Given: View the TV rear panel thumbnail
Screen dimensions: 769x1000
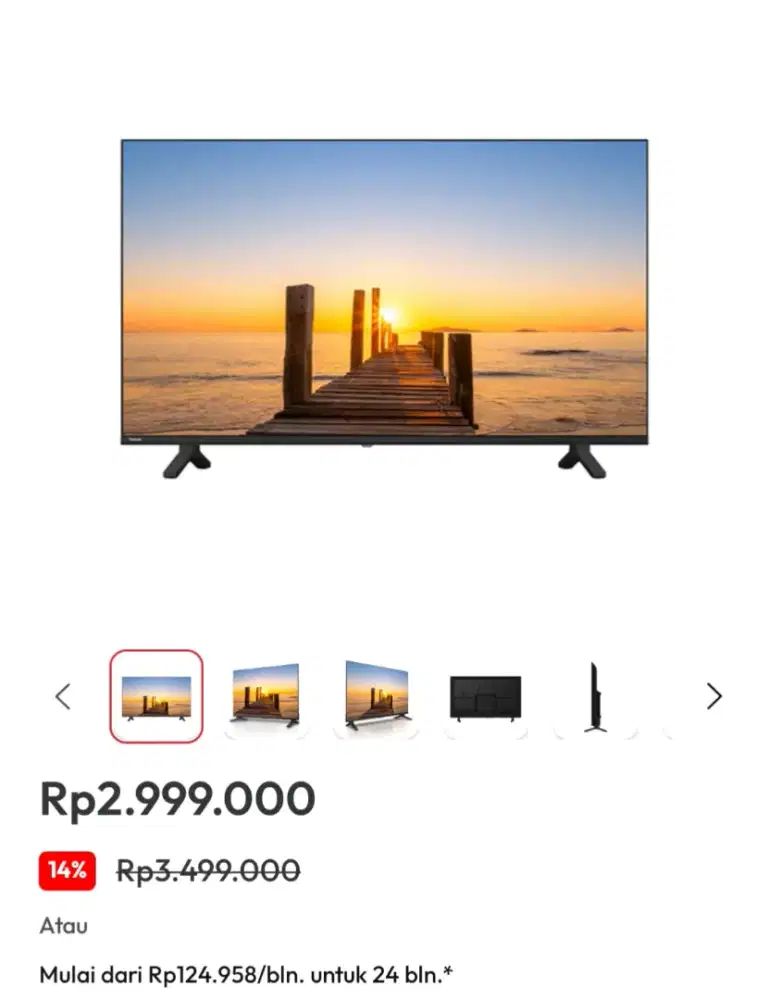Looking at the screenshot, I should point(485,695).
